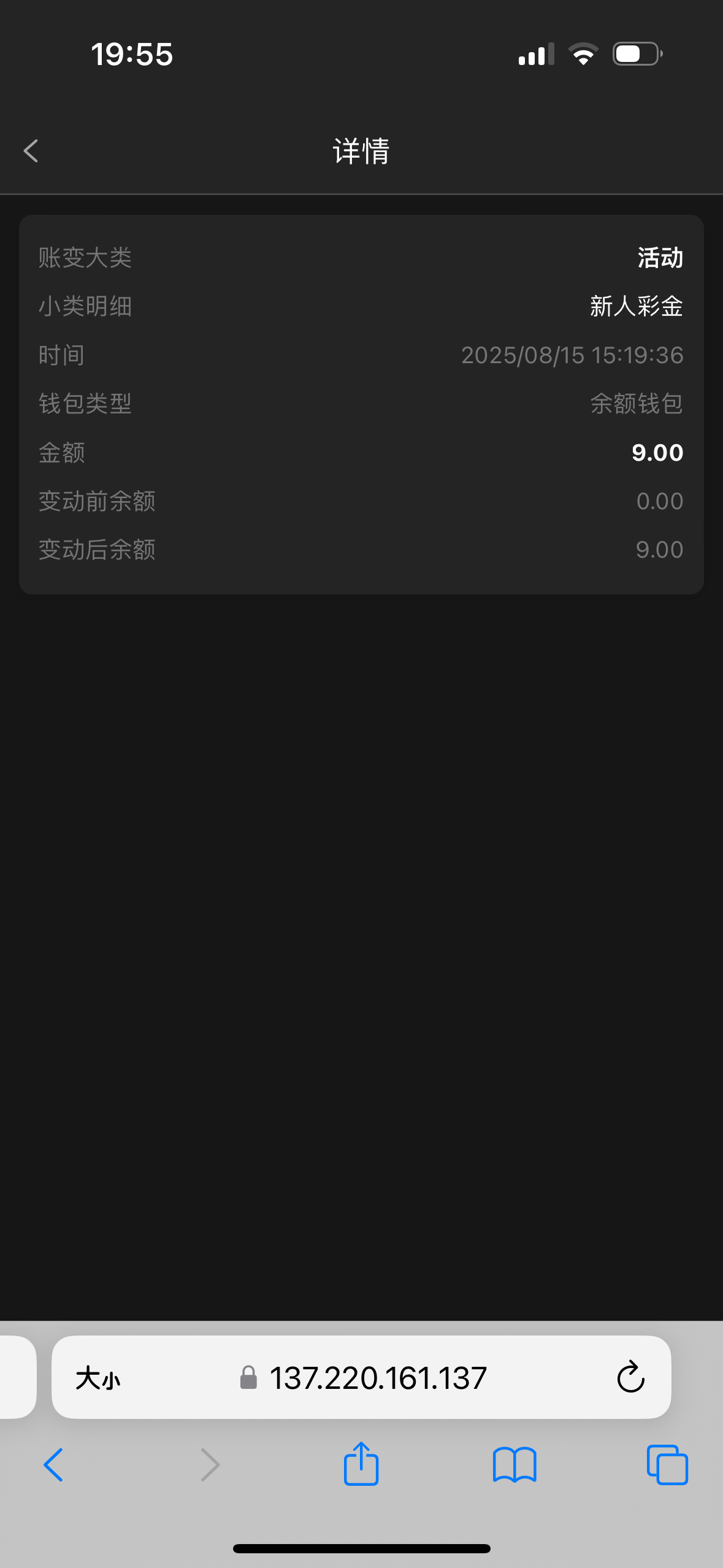Share this page via the share icon
Image resolution: width=723 pixels, height=1568 pixels.
pyautogui.click(x=361, y=1464)
